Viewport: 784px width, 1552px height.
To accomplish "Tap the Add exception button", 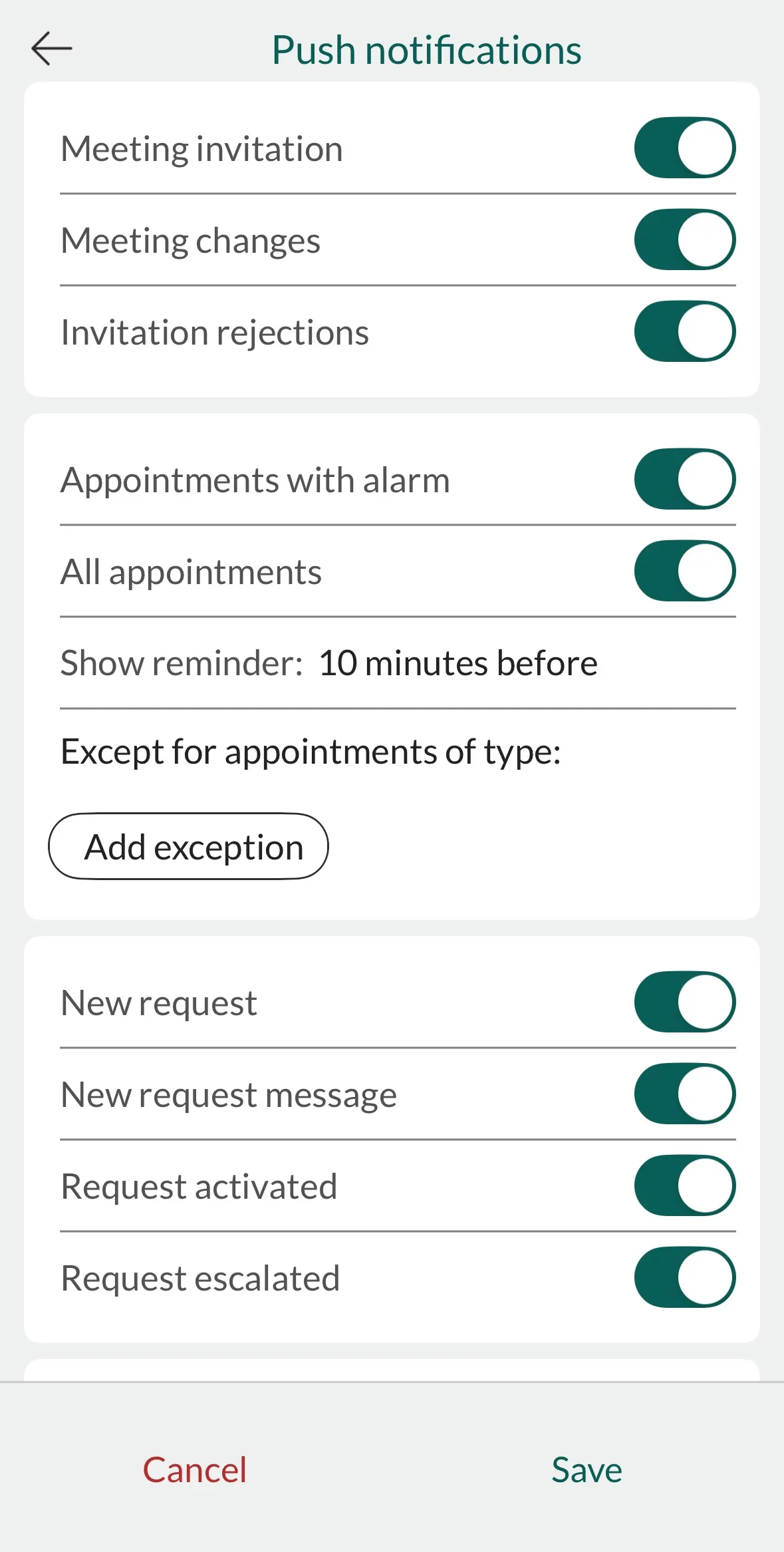I will (188, 847).
